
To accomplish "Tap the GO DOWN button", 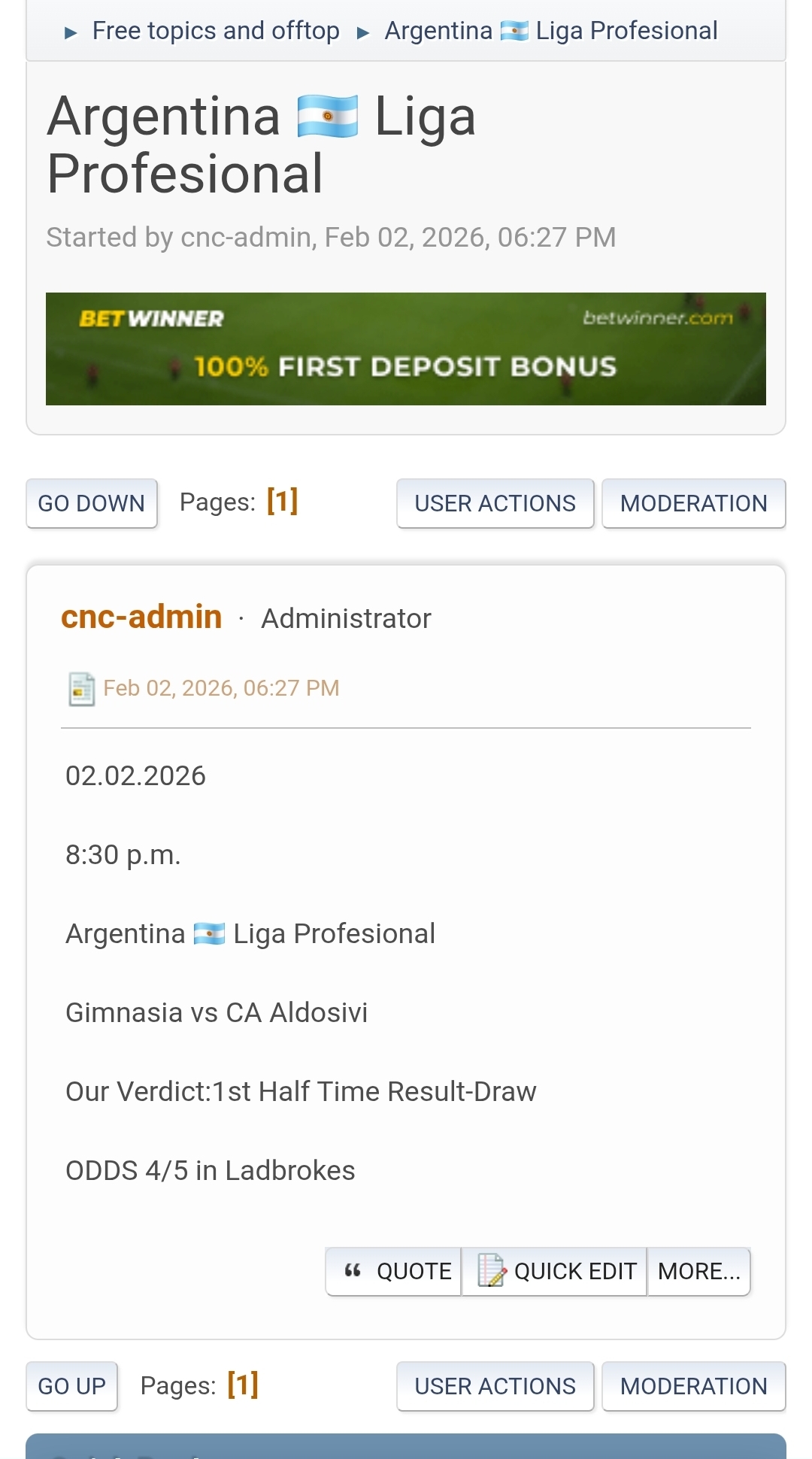I will click(92, 503).
